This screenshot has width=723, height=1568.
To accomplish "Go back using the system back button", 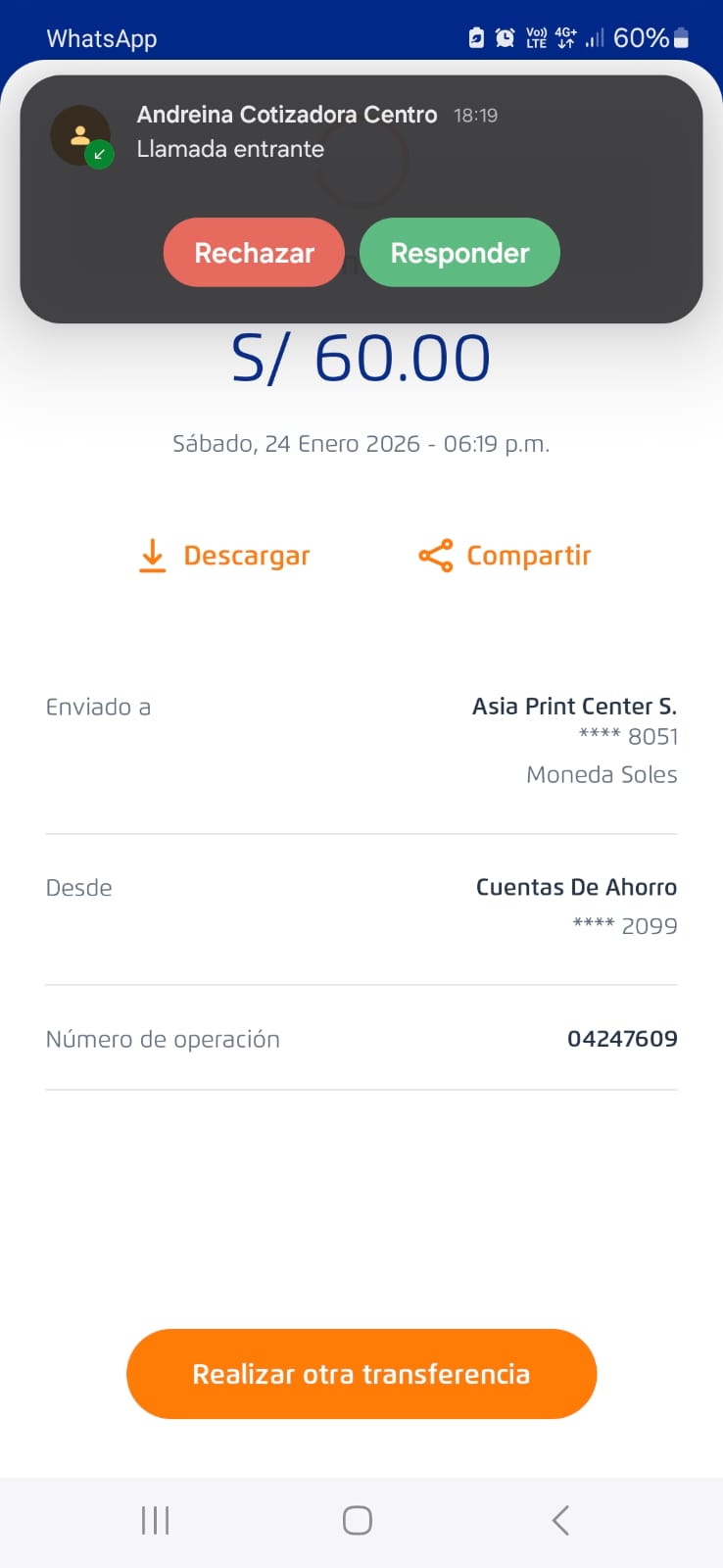I will pyautogui.click(x=560, y=1521).
